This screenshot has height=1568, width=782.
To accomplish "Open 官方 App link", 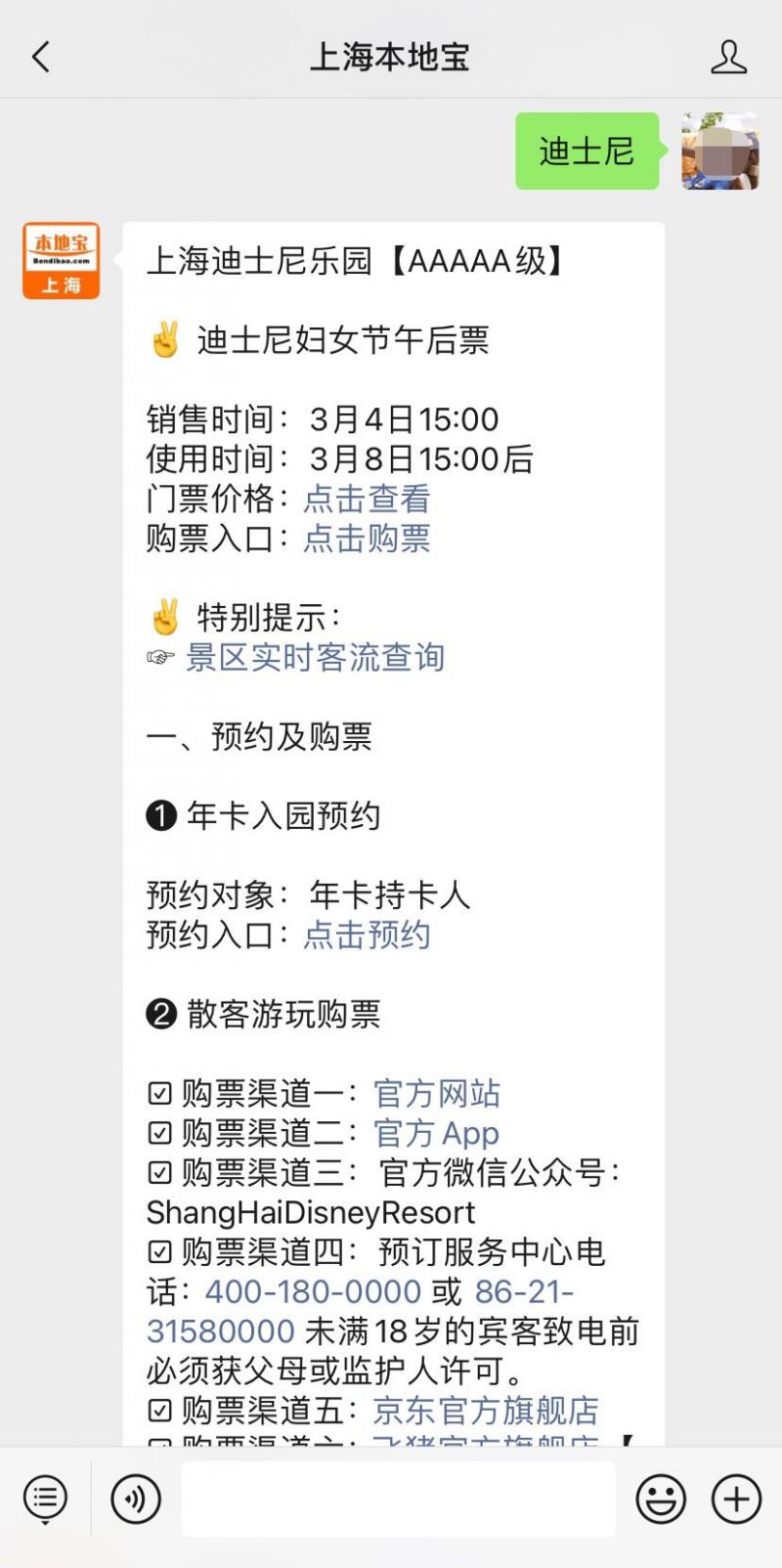I will tap(436, 1133).
